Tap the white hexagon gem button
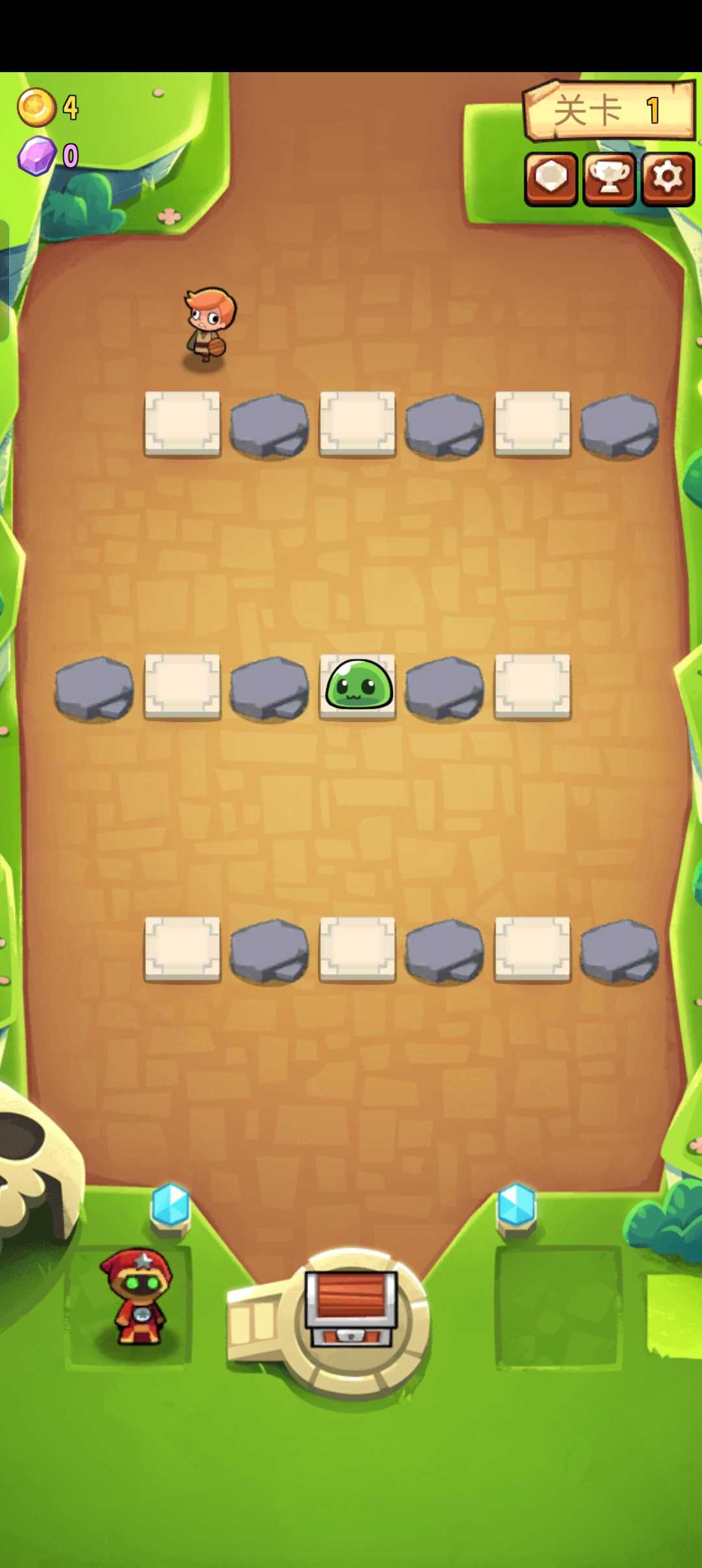 pyautogui.click(x=551, y=178)
